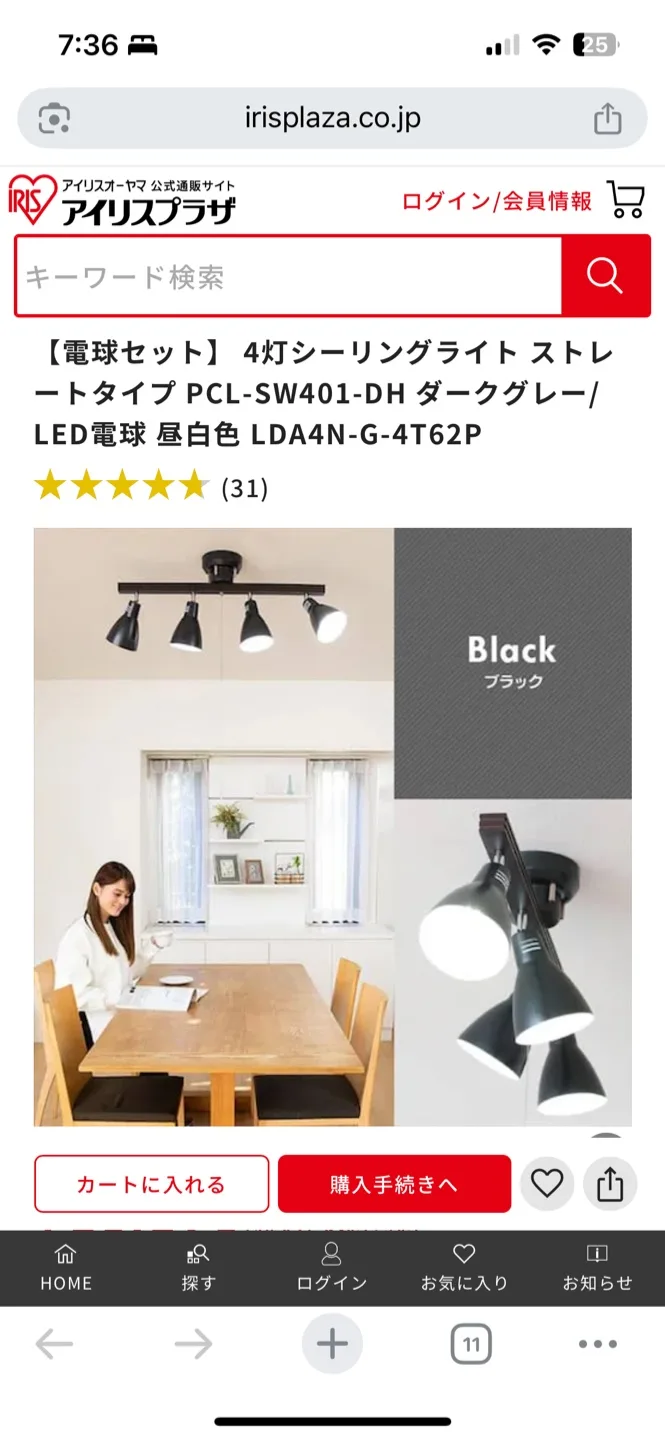Share this product via share icon

coord(610,1184)
